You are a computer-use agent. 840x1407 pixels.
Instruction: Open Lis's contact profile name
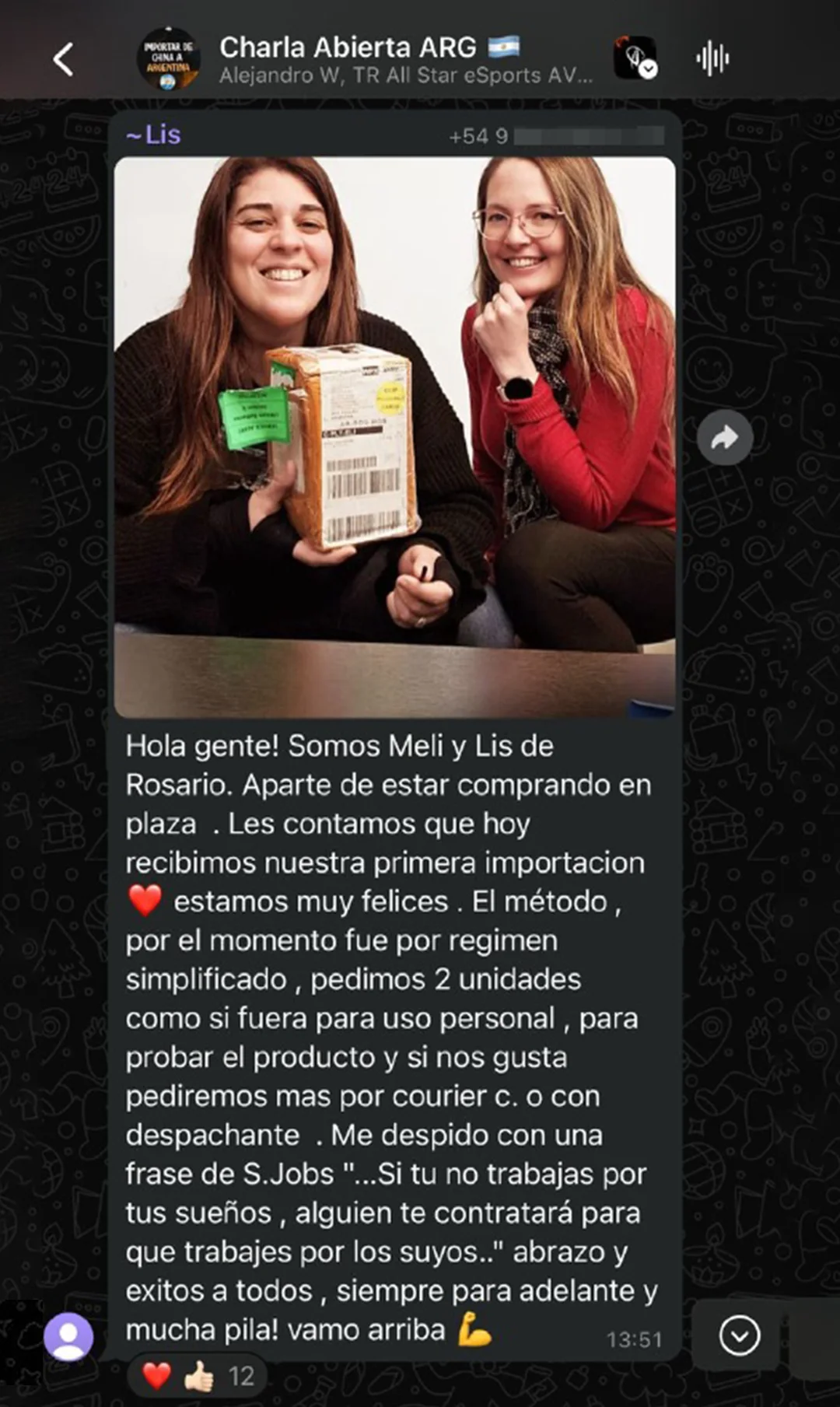point(154,135)
